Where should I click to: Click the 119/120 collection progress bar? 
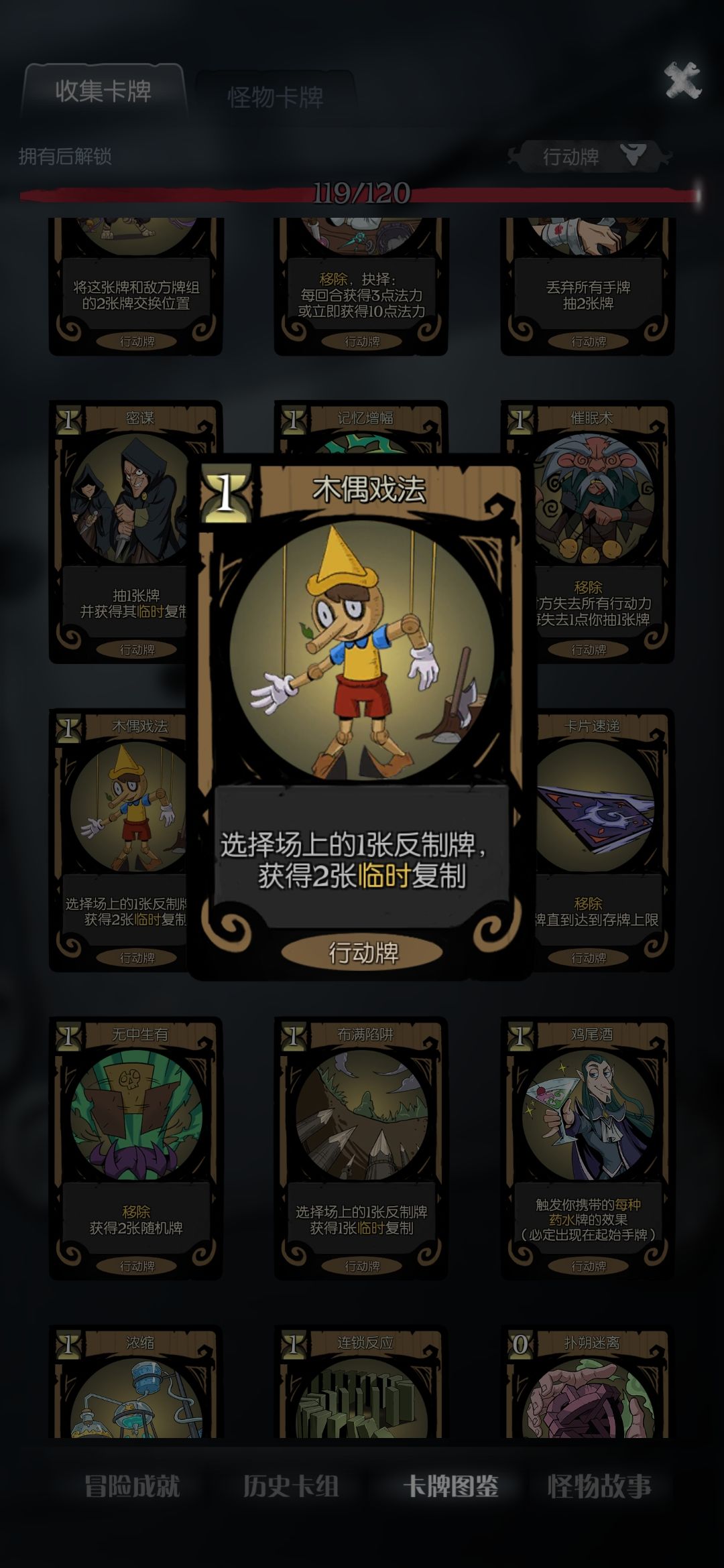[x=362, y=194]
